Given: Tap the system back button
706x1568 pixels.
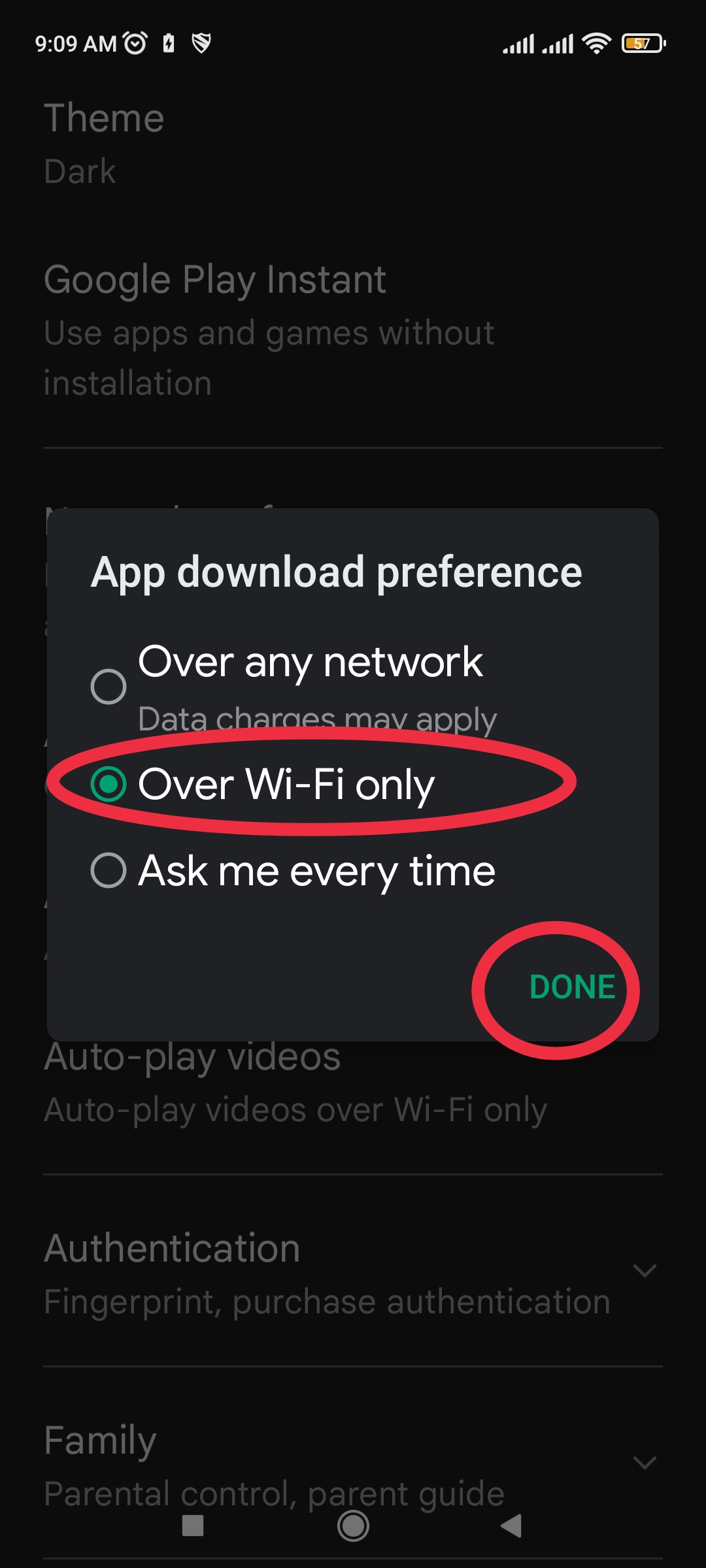Looking at the screenshot, I should (x=511, y=1526).
